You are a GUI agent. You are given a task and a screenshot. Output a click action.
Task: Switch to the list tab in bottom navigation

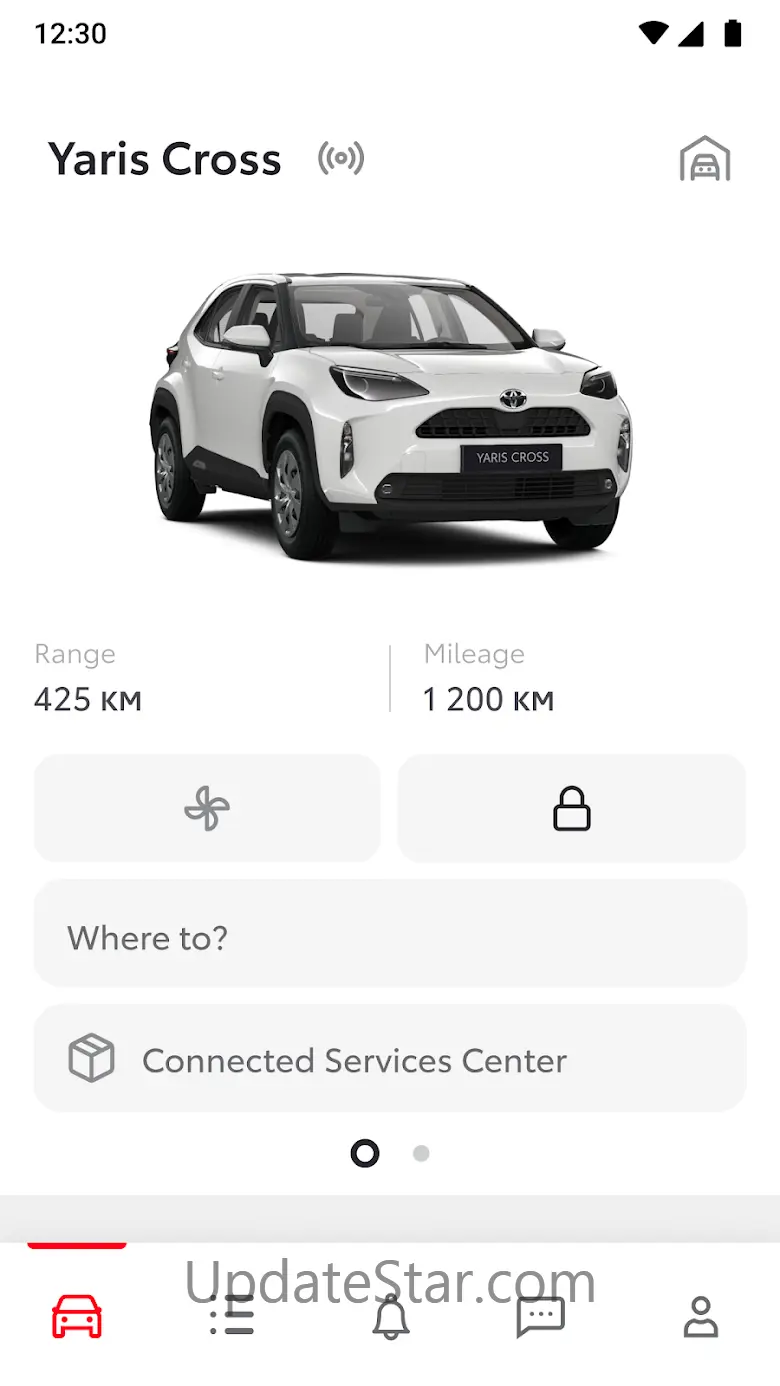tap(232, 1316)
